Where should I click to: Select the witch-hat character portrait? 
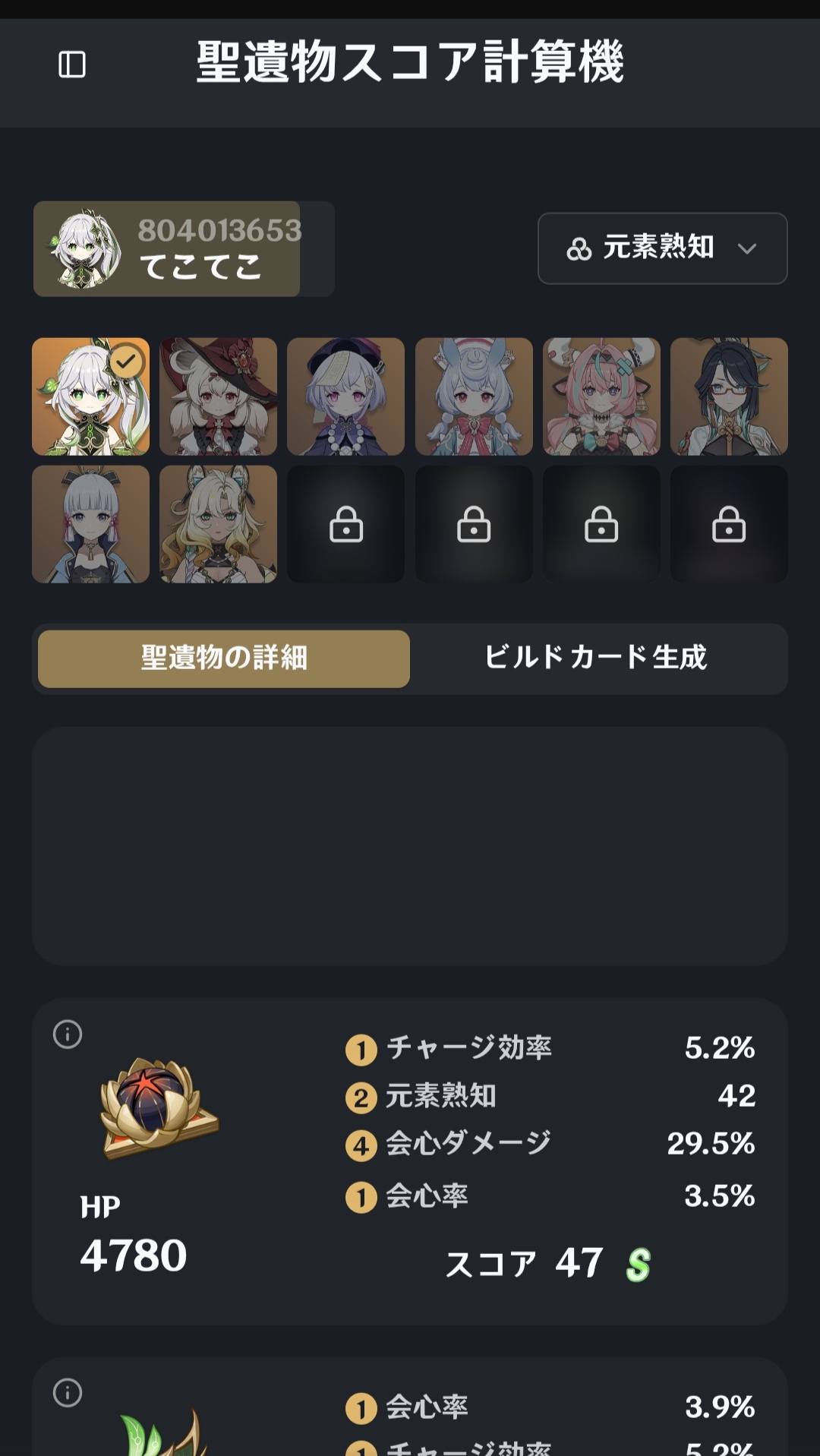click(x=218, y=396)
